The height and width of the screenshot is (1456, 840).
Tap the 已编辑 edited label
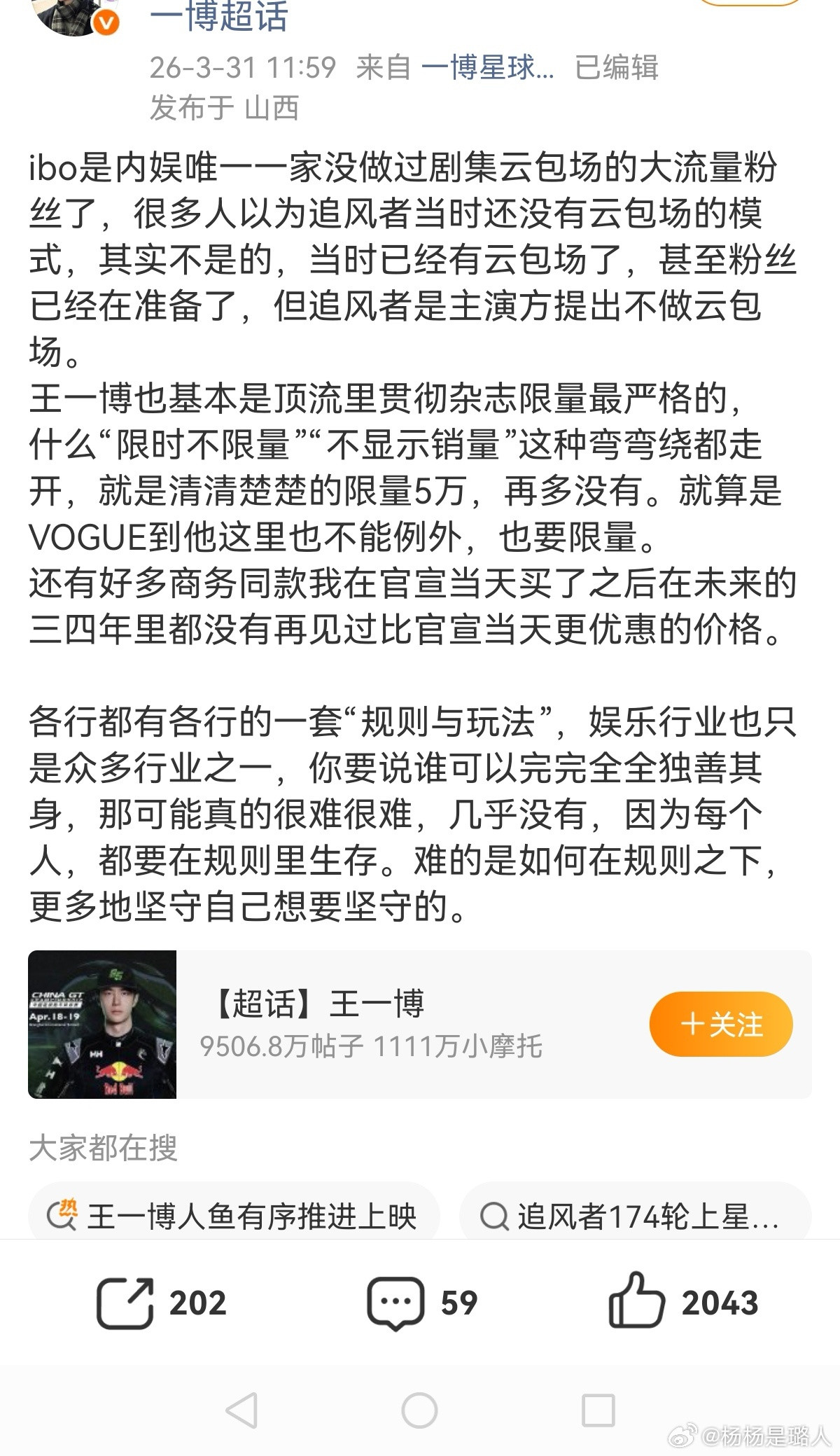[616, 67]
